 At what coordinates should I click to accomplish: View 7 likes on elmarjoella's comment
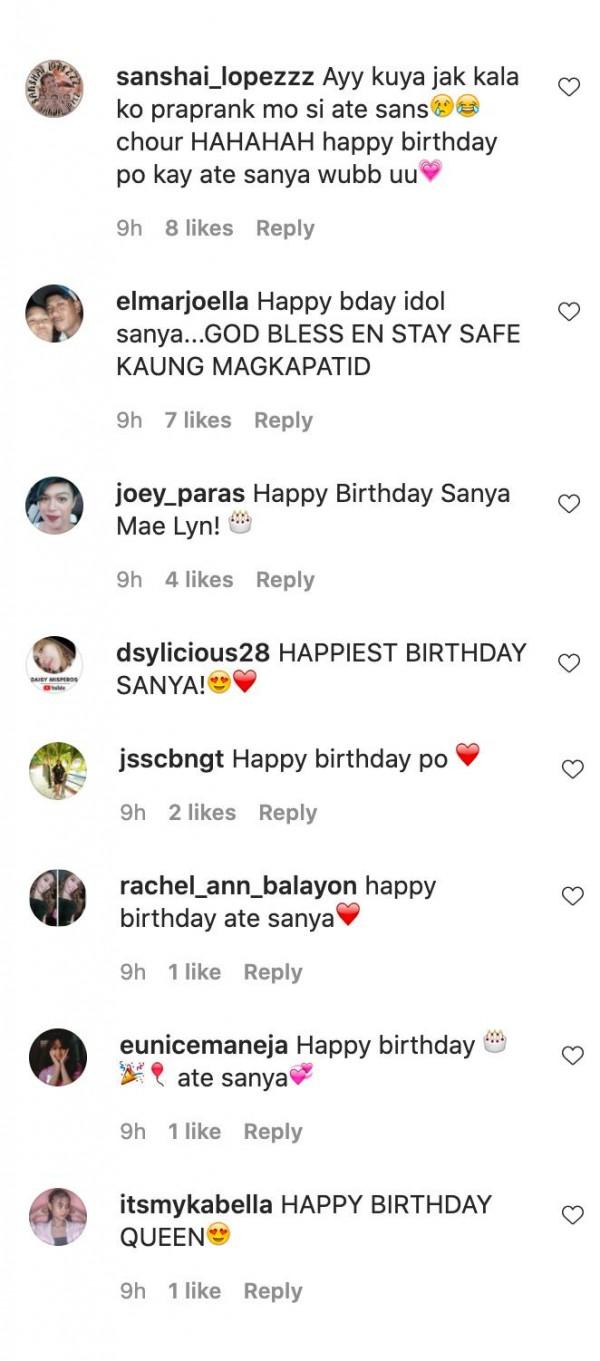(197, 420)
